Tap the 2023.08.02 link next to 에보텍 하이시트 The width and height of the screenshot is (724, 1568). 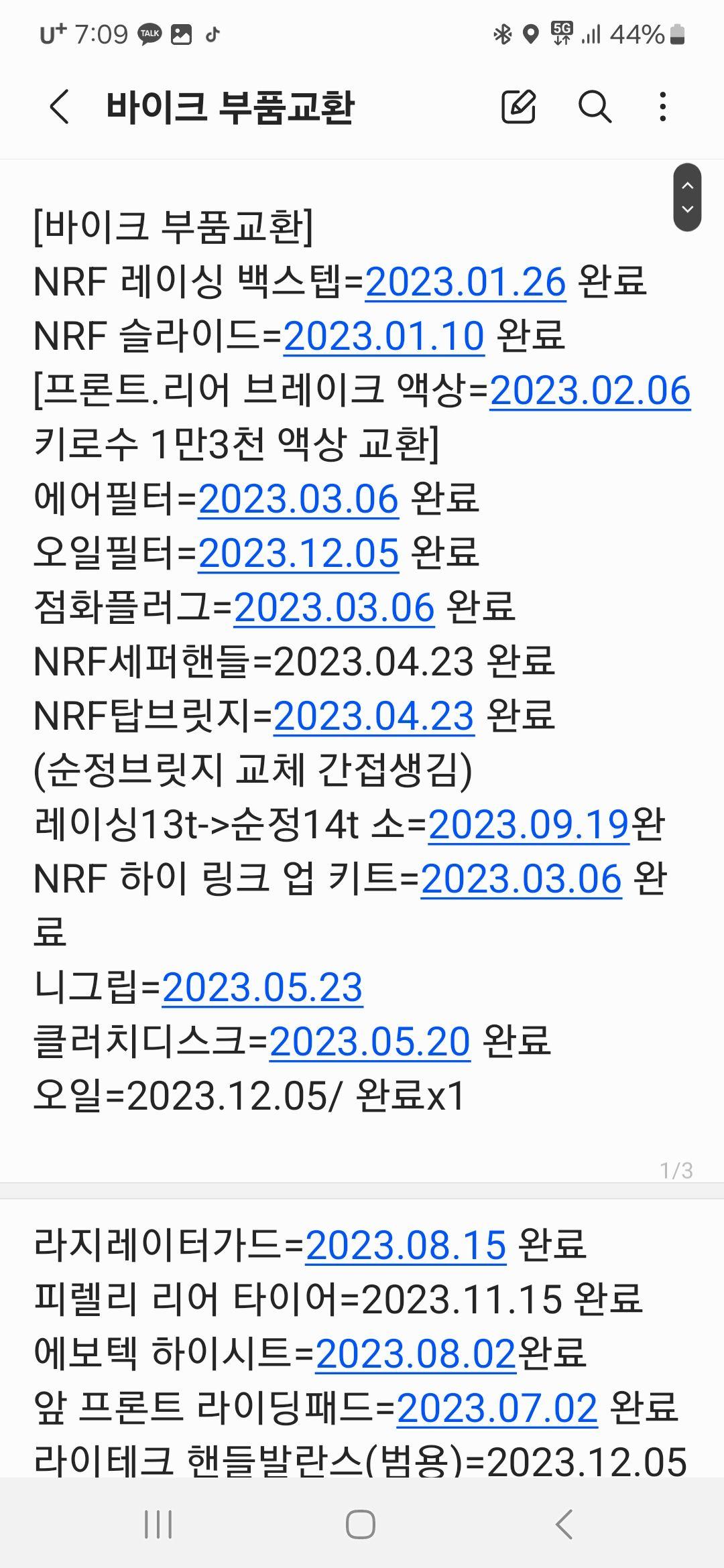click(416, 1354)
